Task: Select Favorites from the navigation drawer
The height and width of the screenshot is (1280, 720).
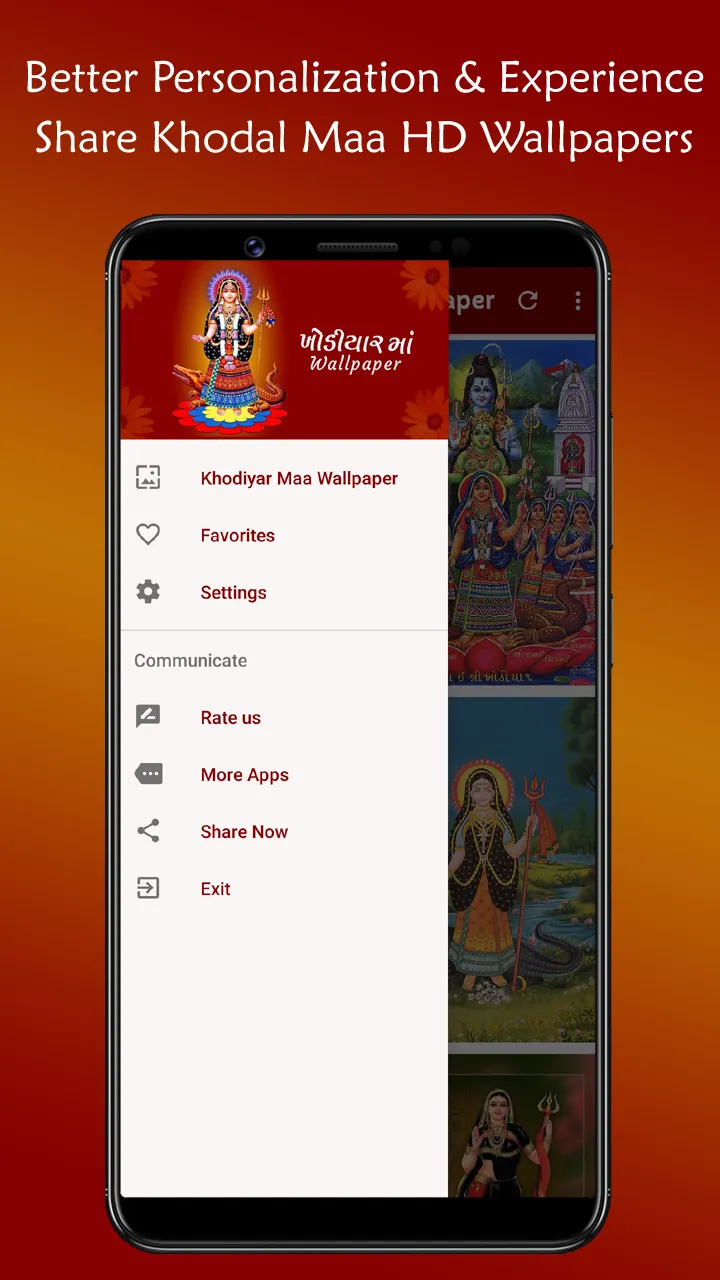Action: coord(237,534)
